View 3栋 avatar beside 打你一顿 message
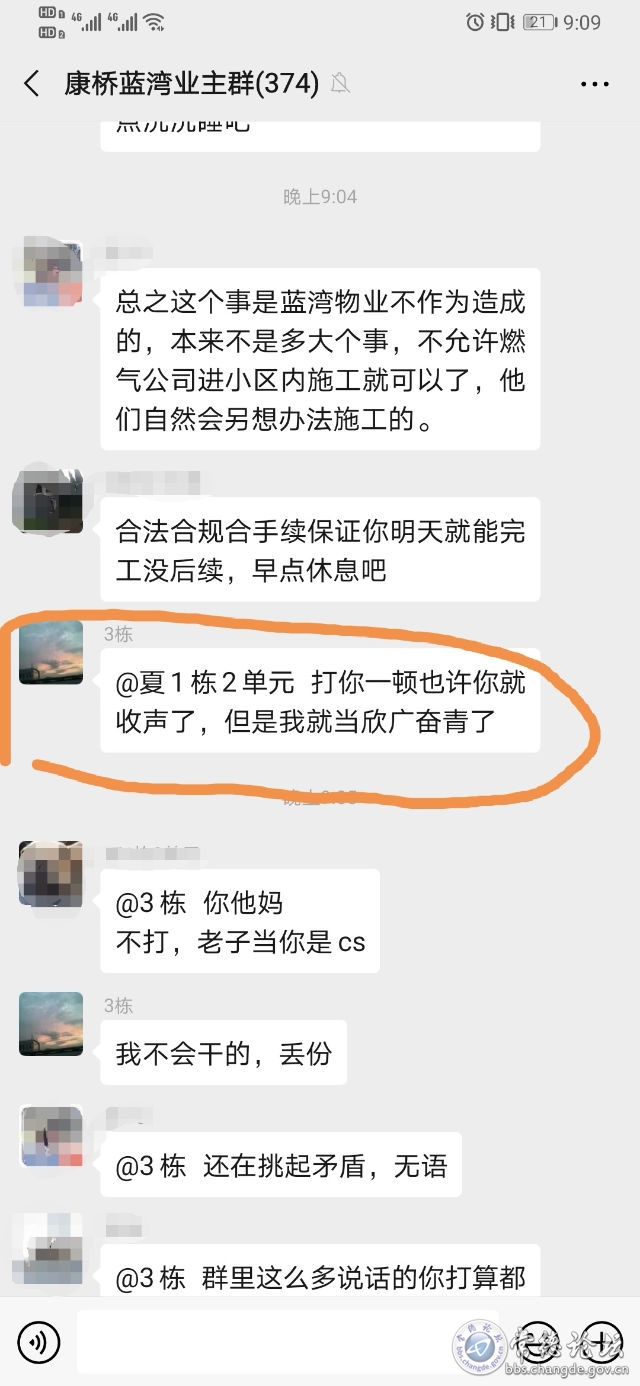Screen dimensions: 640x1386 coord(50,652)
